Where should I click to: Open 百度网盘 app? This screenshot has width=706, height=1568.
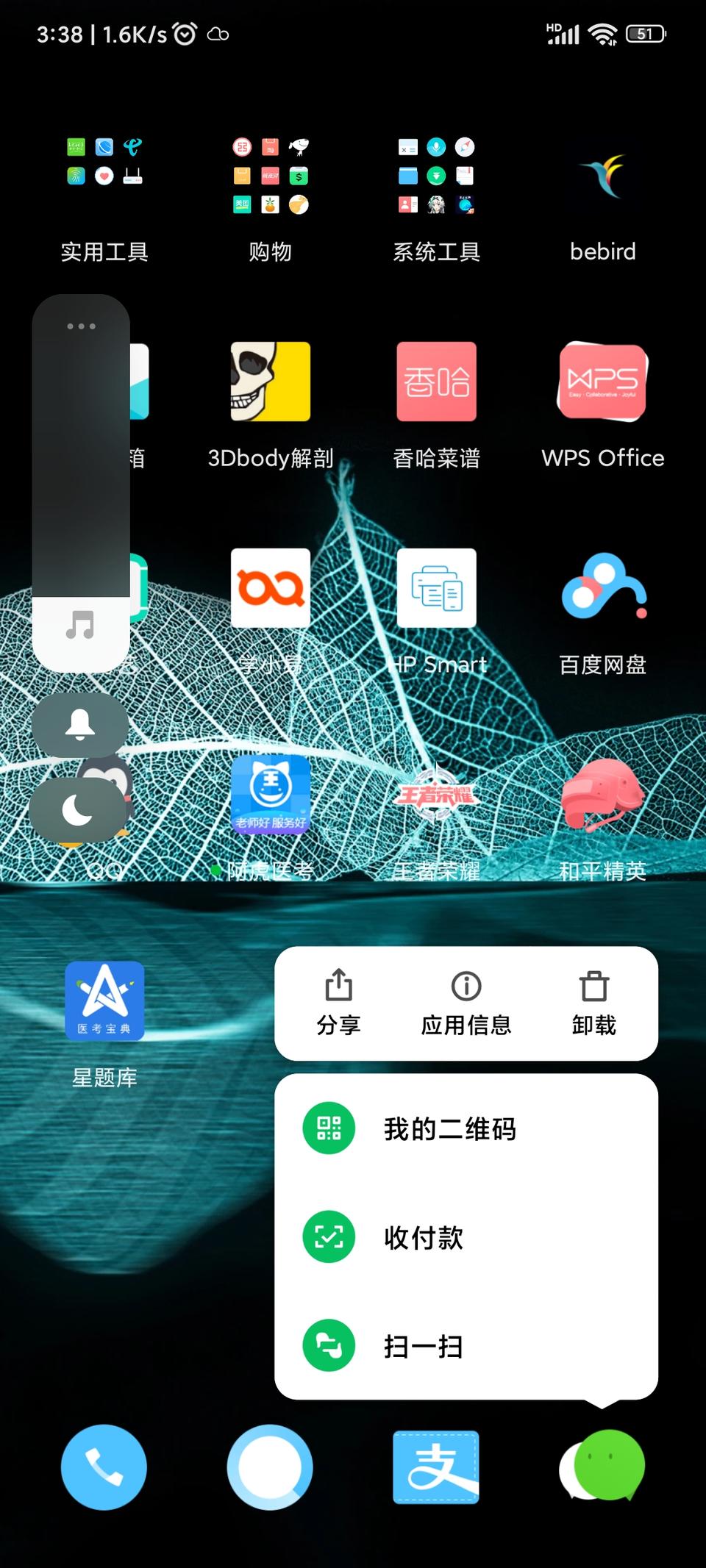(x=602, y=588)
